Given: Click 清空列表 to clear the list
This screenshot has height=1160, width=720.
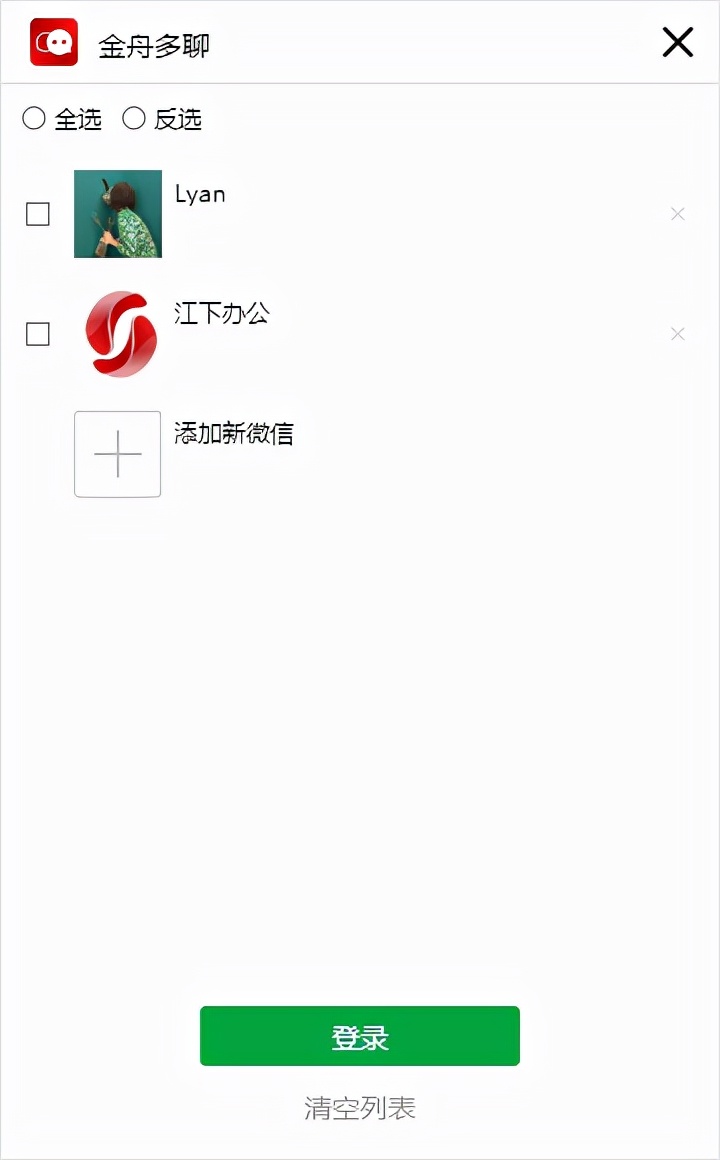Looking at the screenshot, I should point(360,1108).
